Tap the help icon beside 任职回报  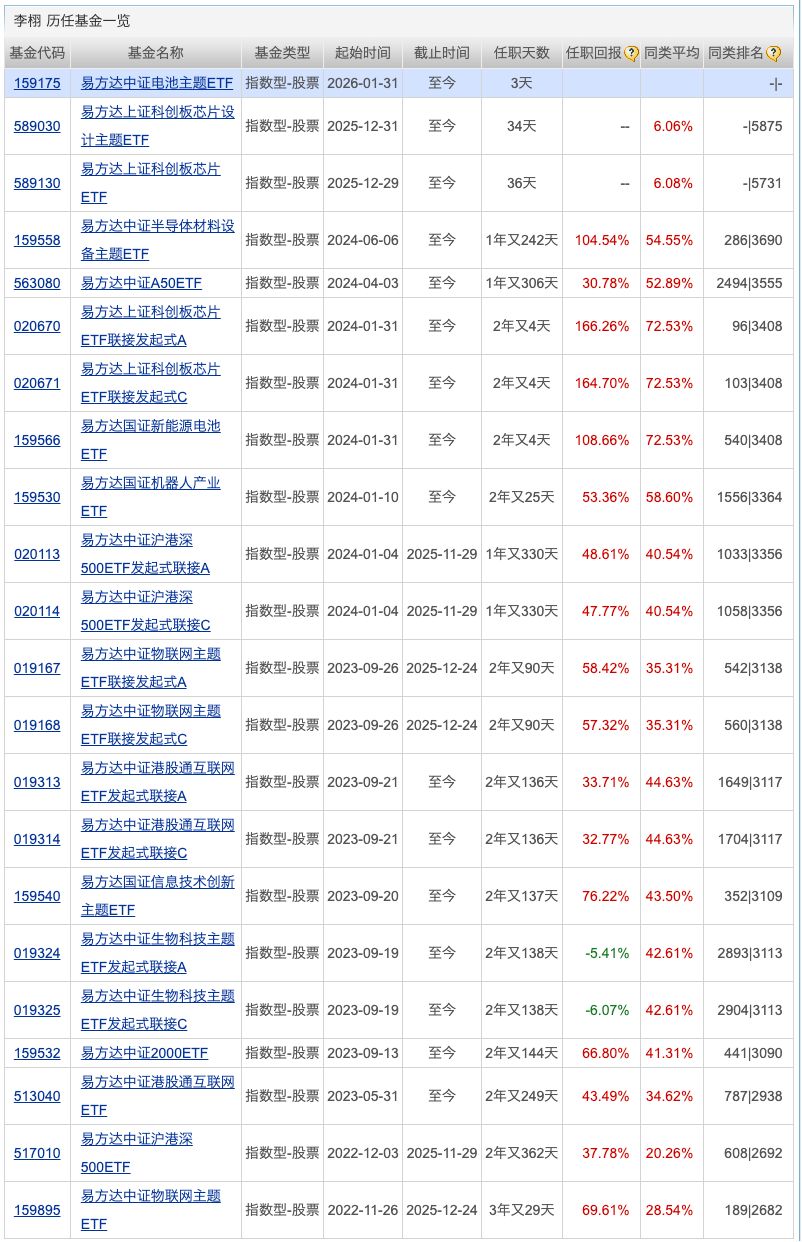[631, 54]
